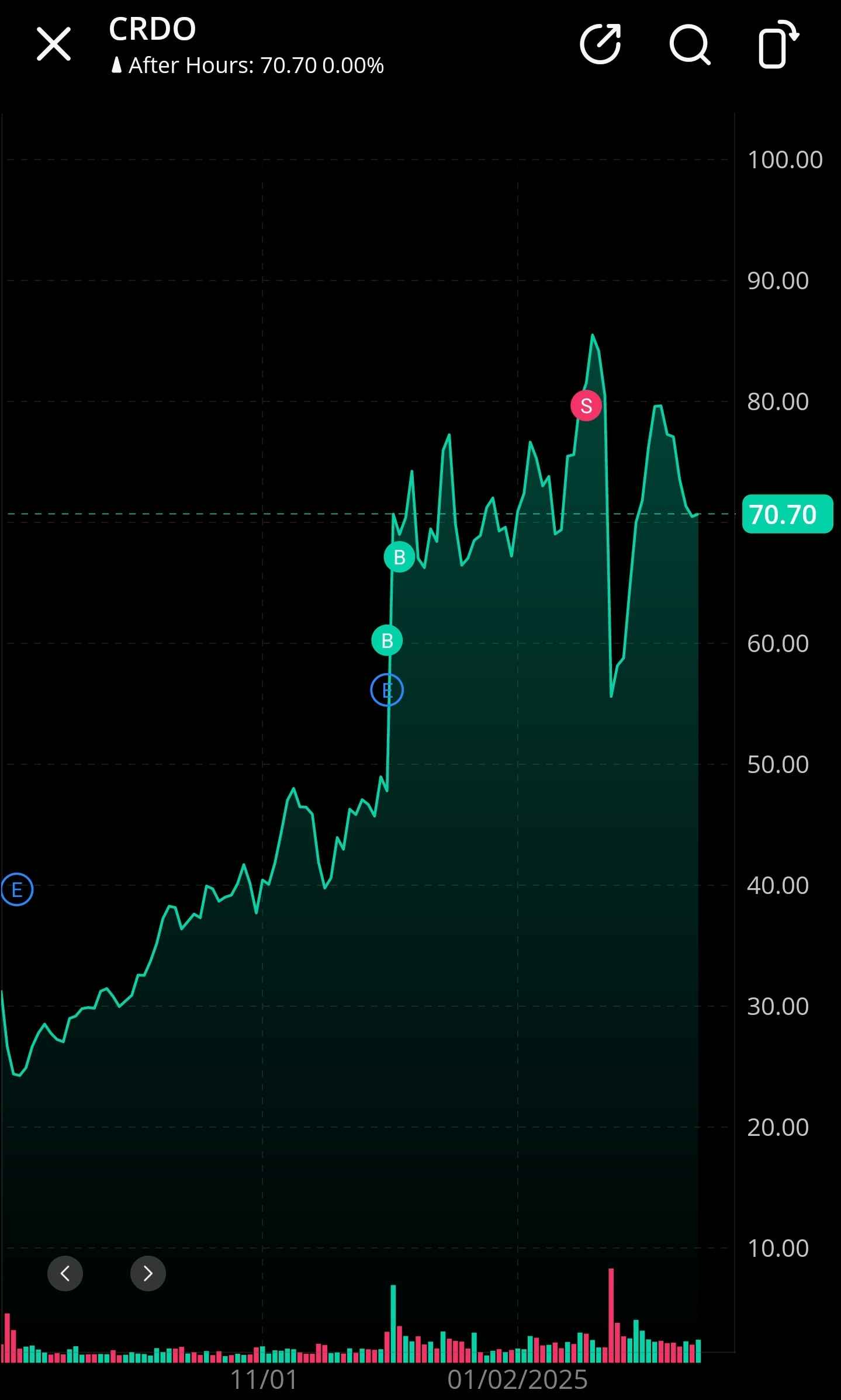This screenshot has width=841, height=1400.
Task: Open the E earnings marker at left edge
Action: point(17,890)
